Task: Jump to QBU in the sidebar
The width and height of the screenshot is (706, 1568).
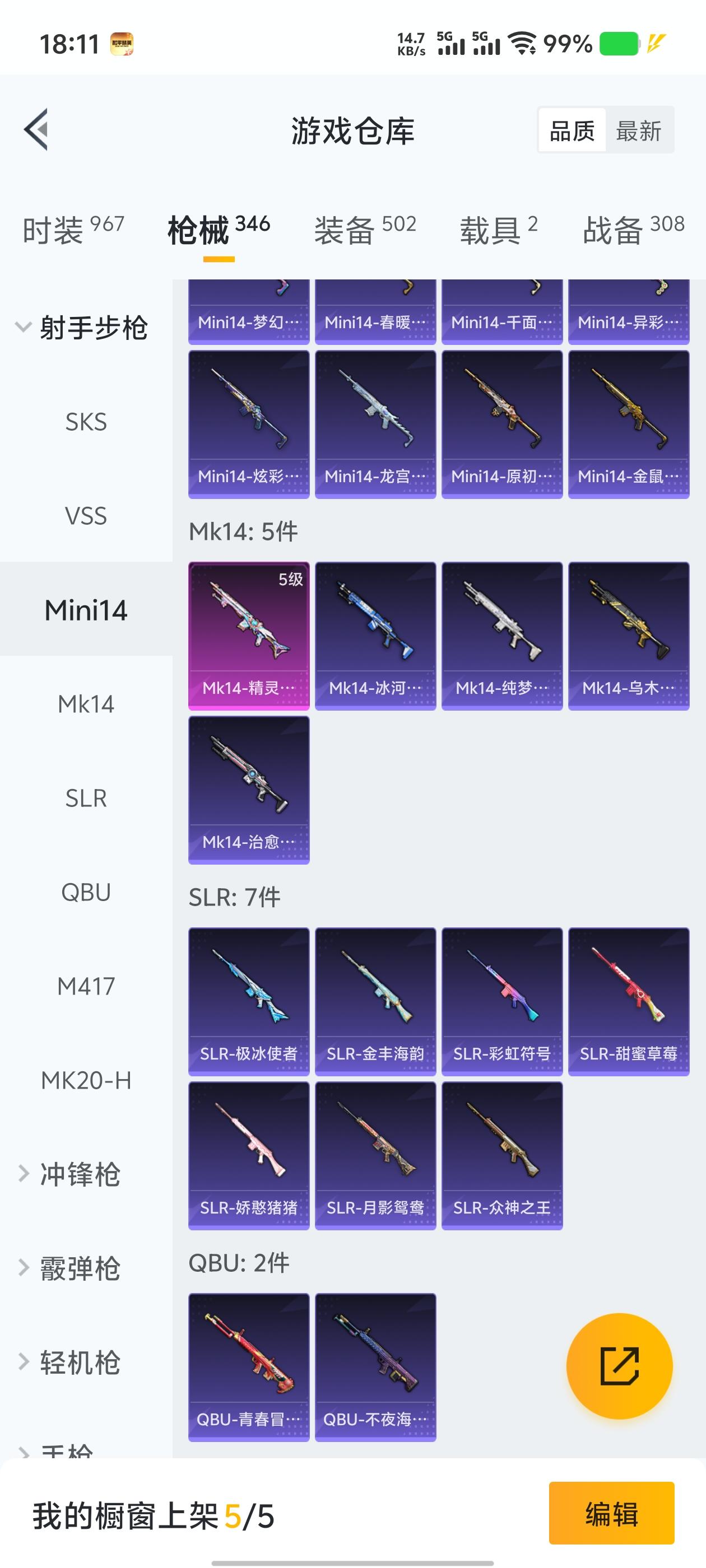Action: tap(86, 892)
